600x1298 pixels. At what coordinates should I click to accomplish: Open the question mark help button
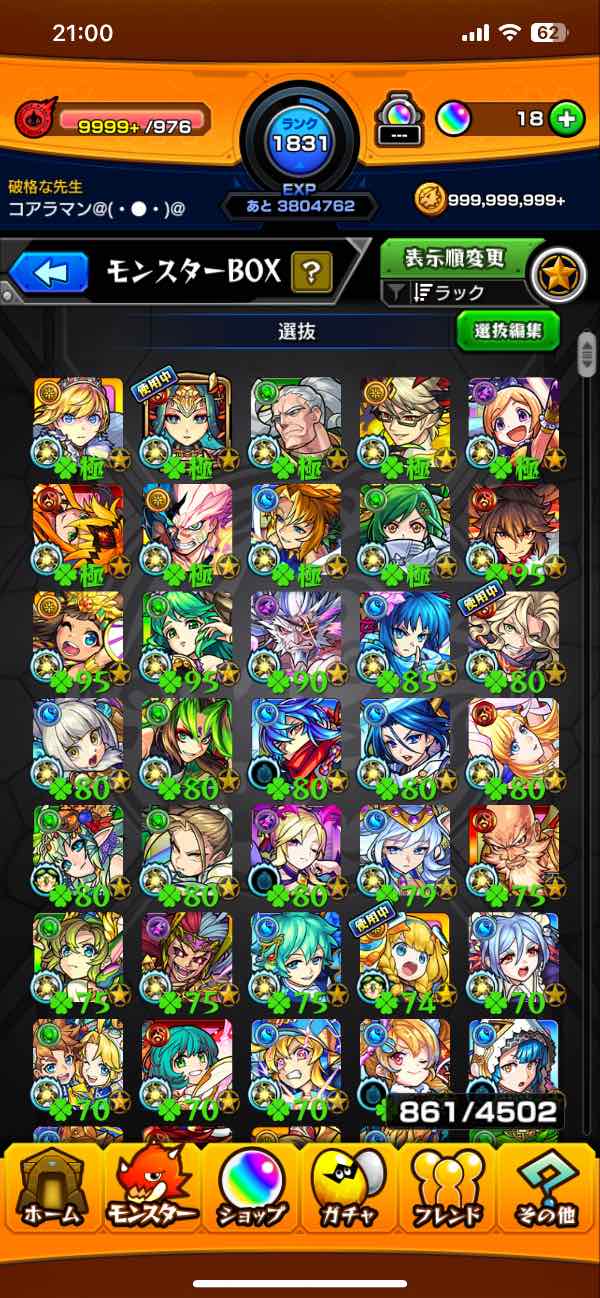coord(312,272)
